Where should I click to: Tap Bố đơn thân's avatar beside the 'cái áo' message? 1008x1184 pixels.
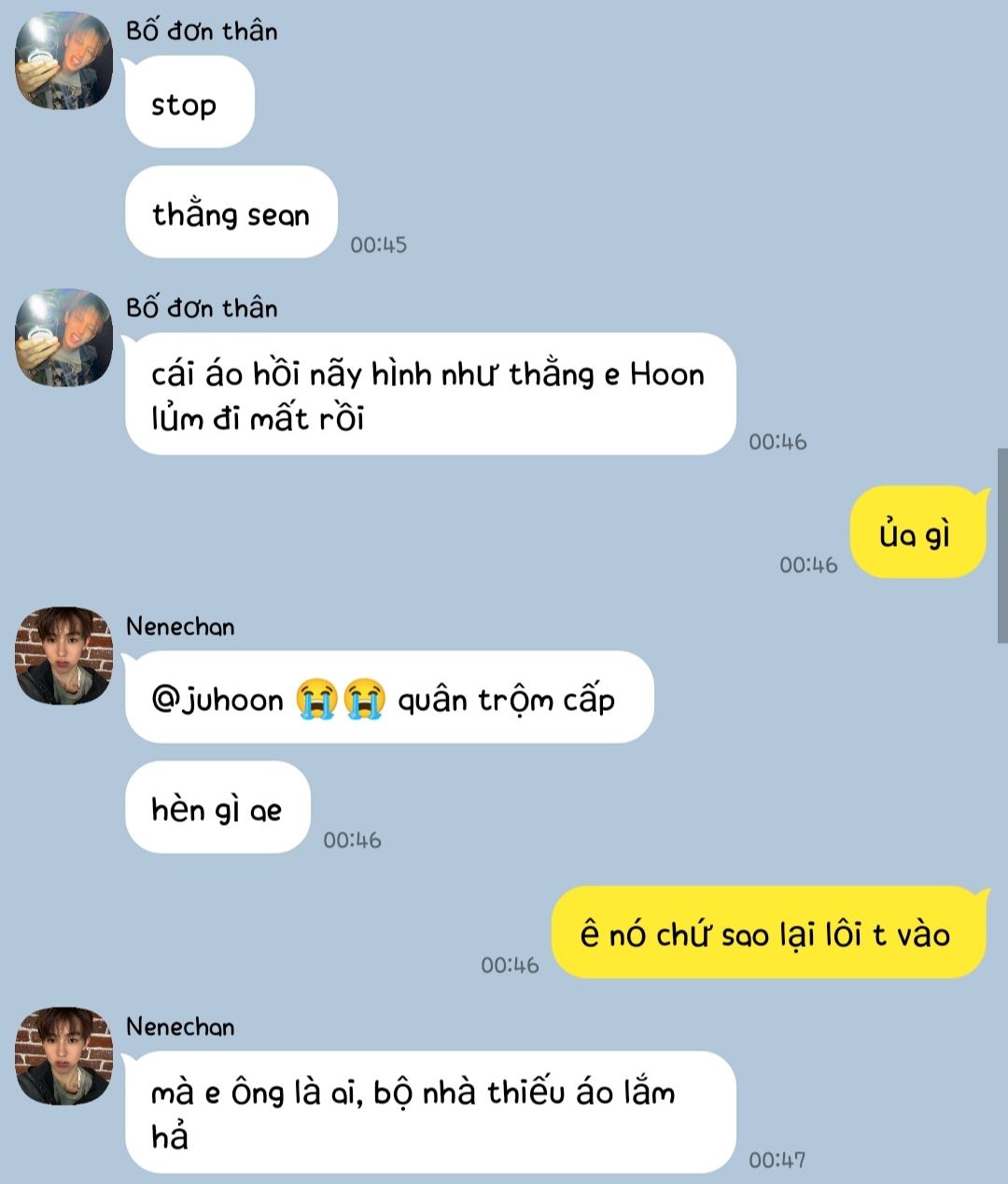(x=63, y=337)
